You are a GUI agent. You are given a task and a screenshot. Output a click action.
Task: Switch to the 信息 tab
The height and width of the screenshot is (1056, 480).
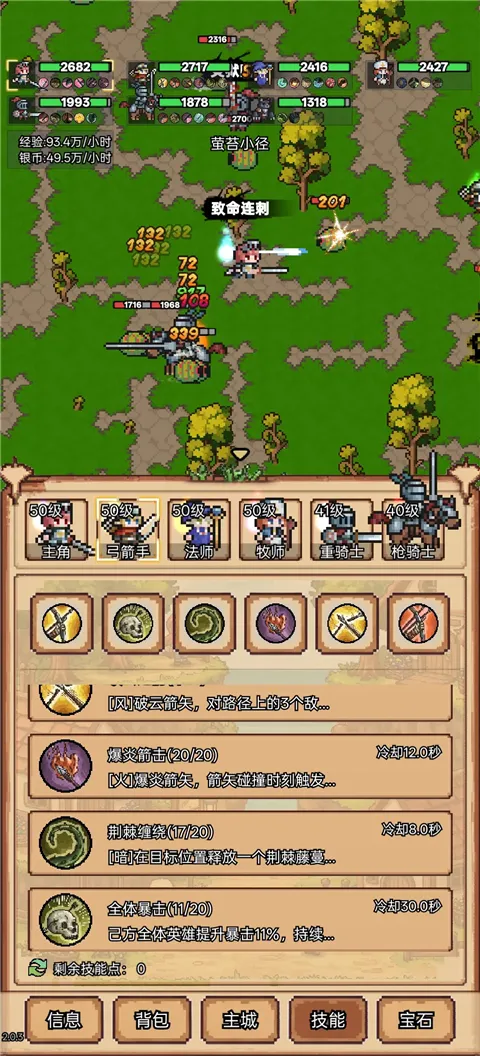click(x=64, y=1020)
